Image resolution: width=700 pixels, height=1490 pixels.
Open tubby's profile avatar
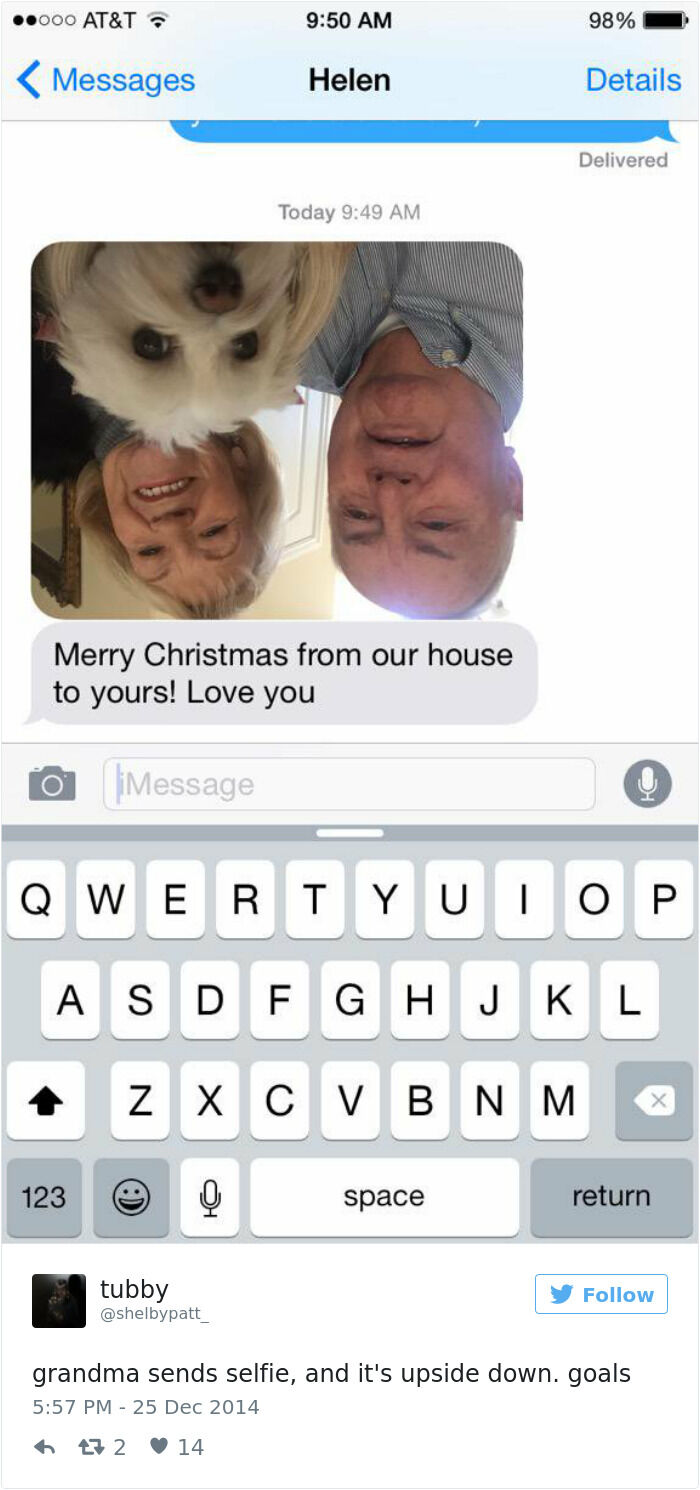(59, 1301)
